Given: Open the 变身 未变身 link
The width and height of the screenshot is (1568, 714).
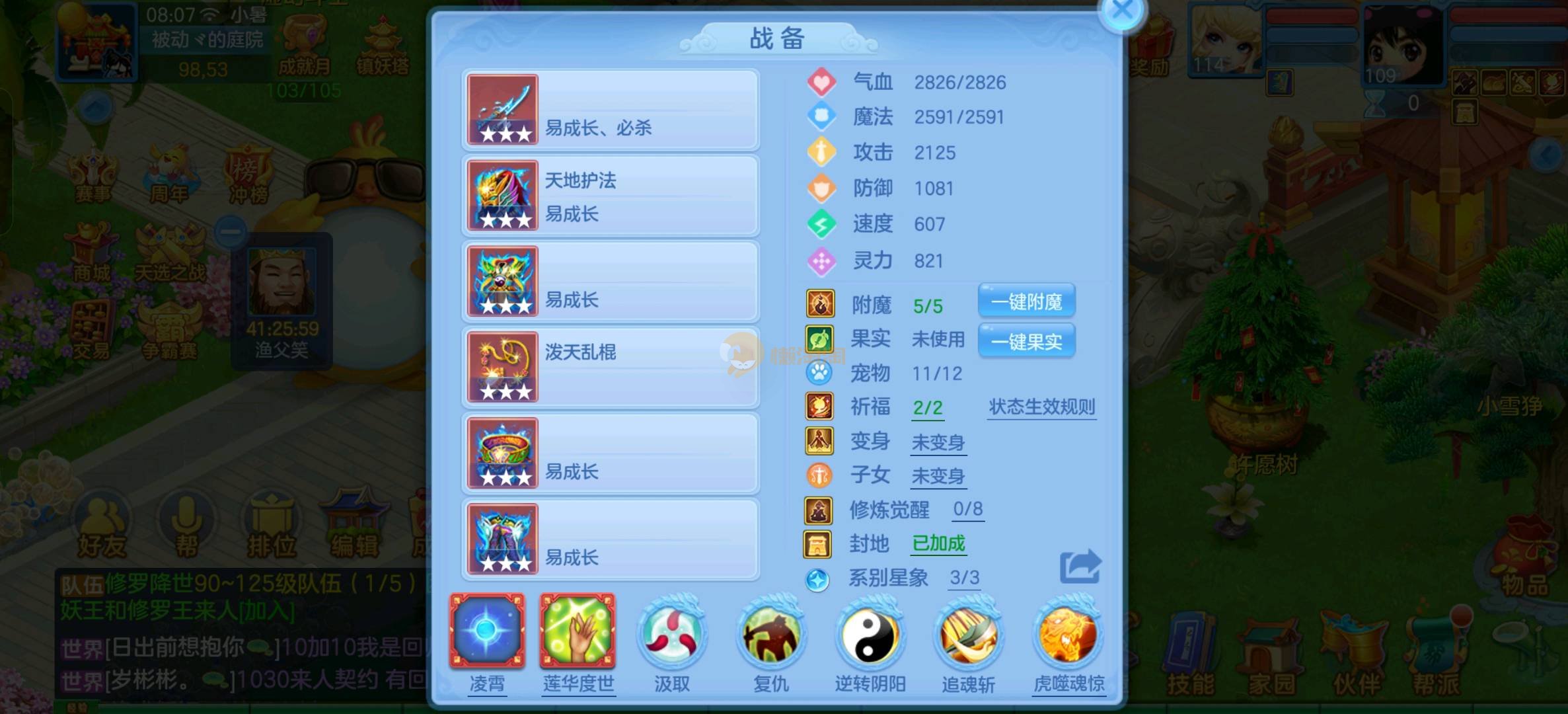Looking at the screenshot, I should 938,442.
